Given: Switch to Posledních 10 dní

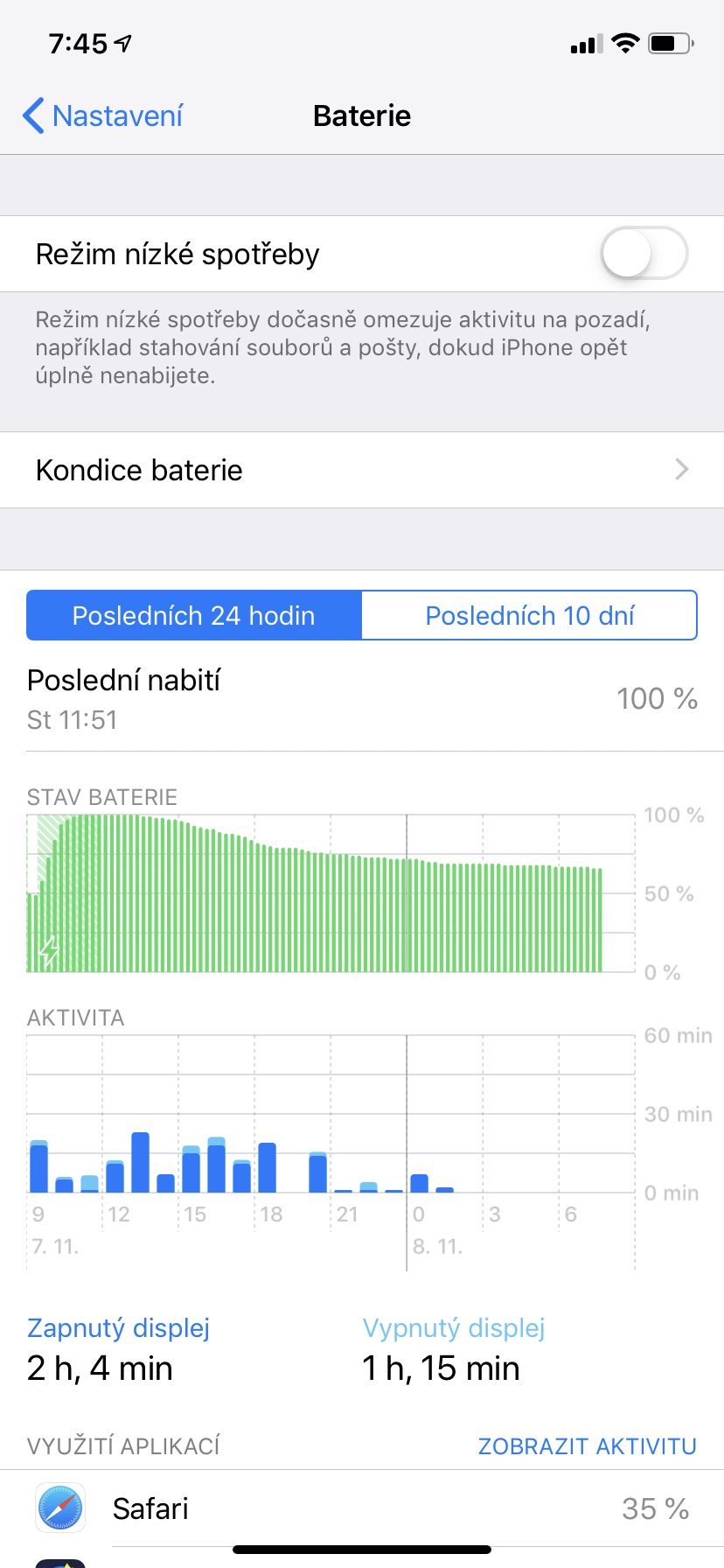Looking at the screenshot, I should pos(529,615).
